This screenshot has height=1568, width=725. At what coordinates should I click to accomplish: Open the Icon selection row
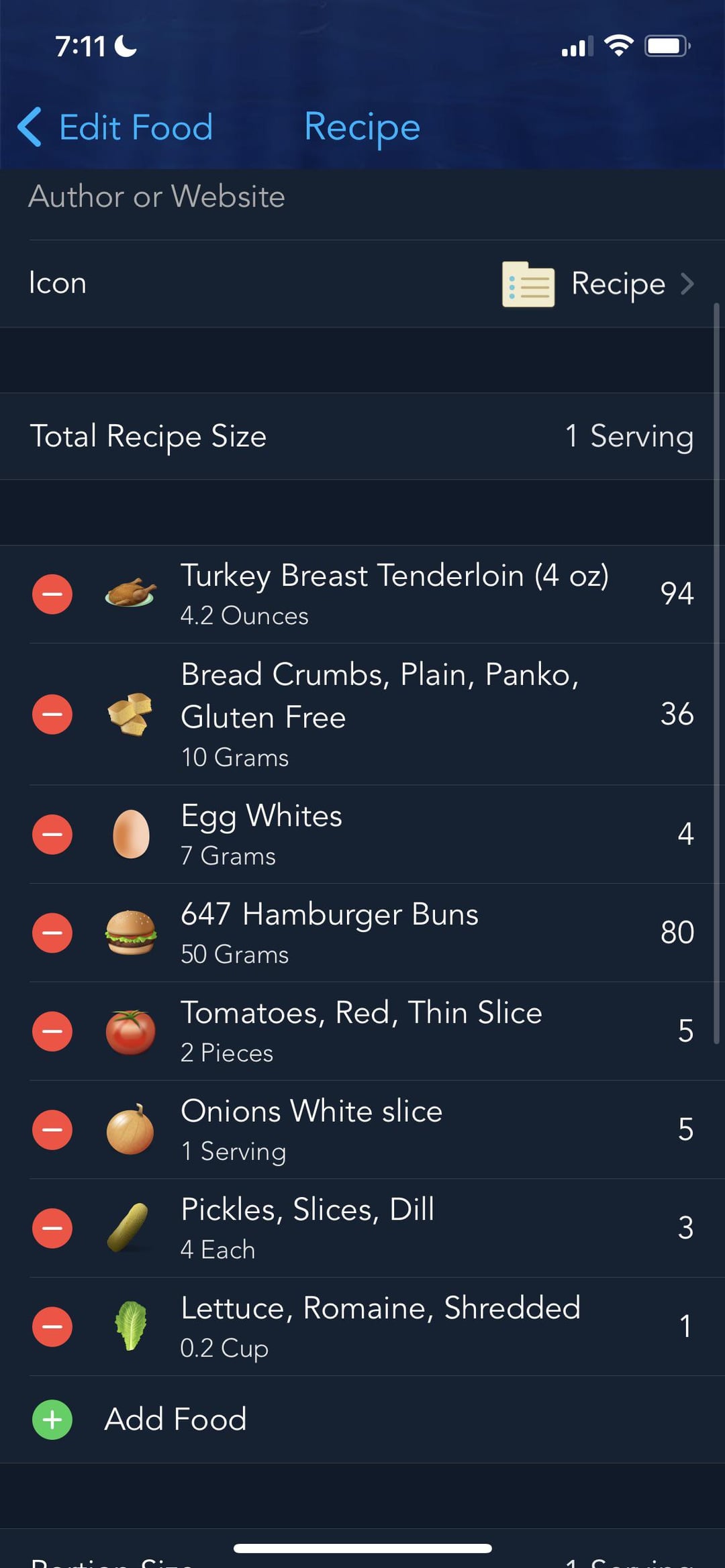click(x=362, y=284)
